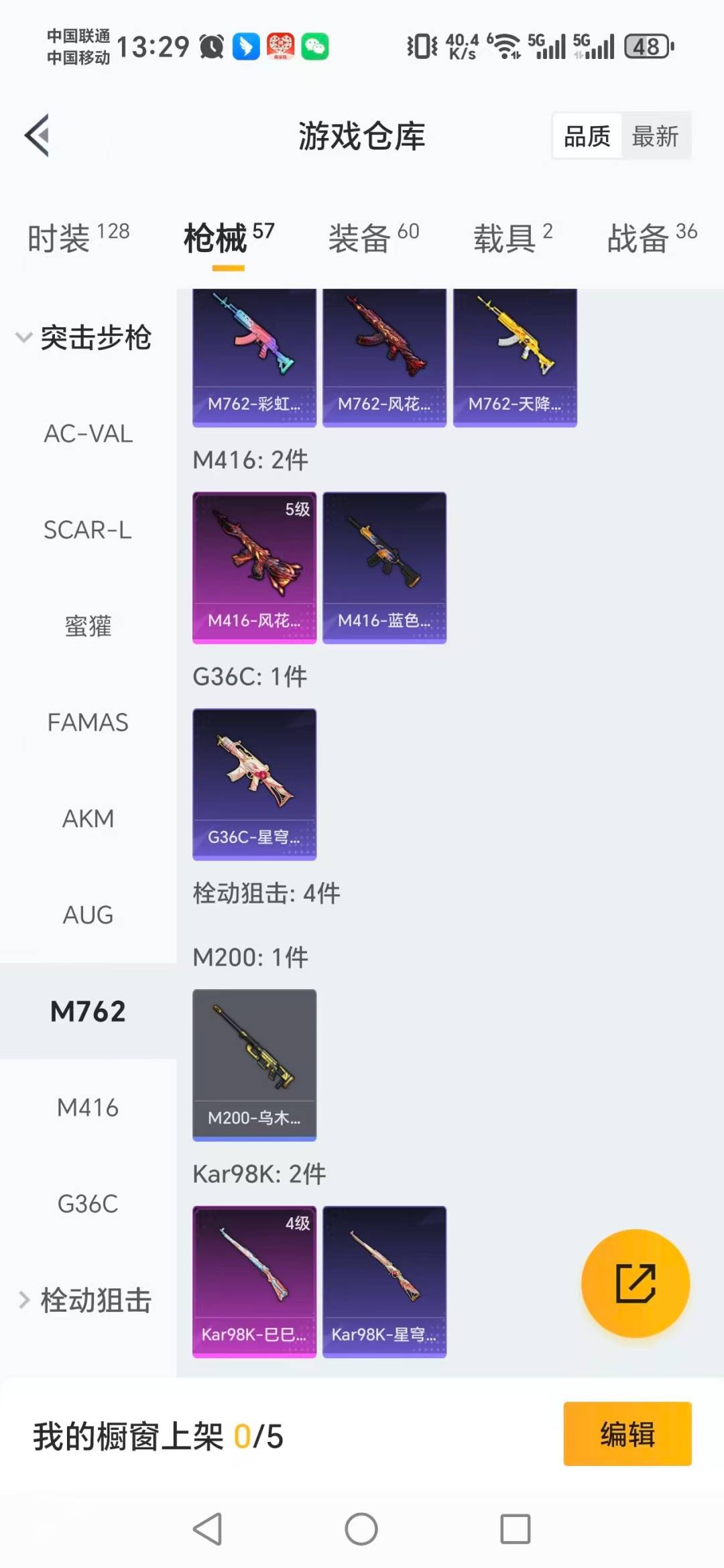Sort by 最新
Screen dimensions: 724x1568
coord(655,136)
